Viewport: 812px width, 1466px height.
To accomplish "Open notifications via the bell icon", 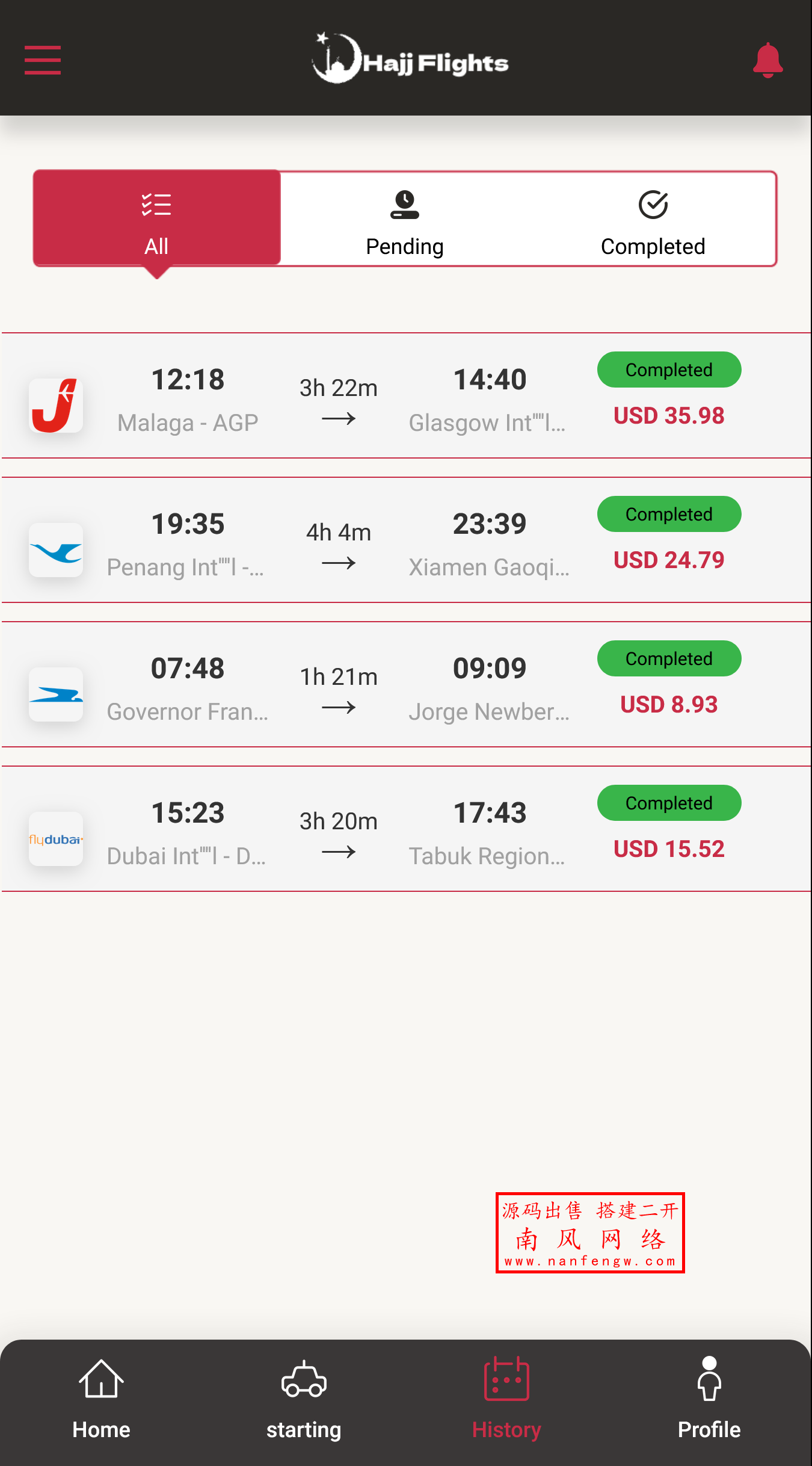I will coord(767,60).
